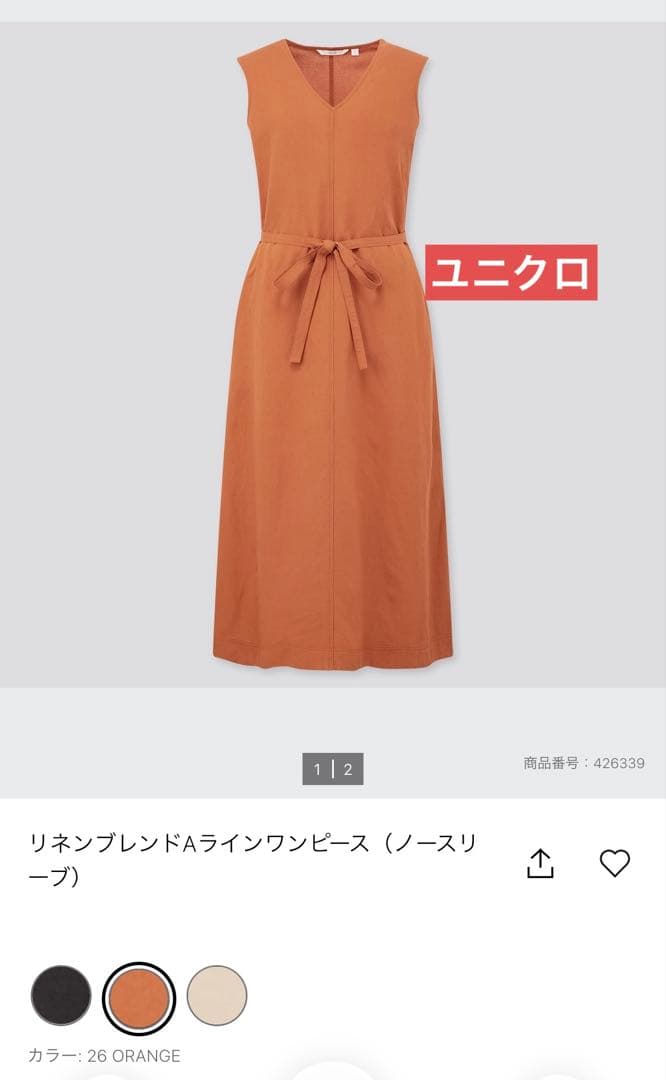Add the dress to favorites
The height and width of the screenshot is (1080, 666).
pos(614,863)
